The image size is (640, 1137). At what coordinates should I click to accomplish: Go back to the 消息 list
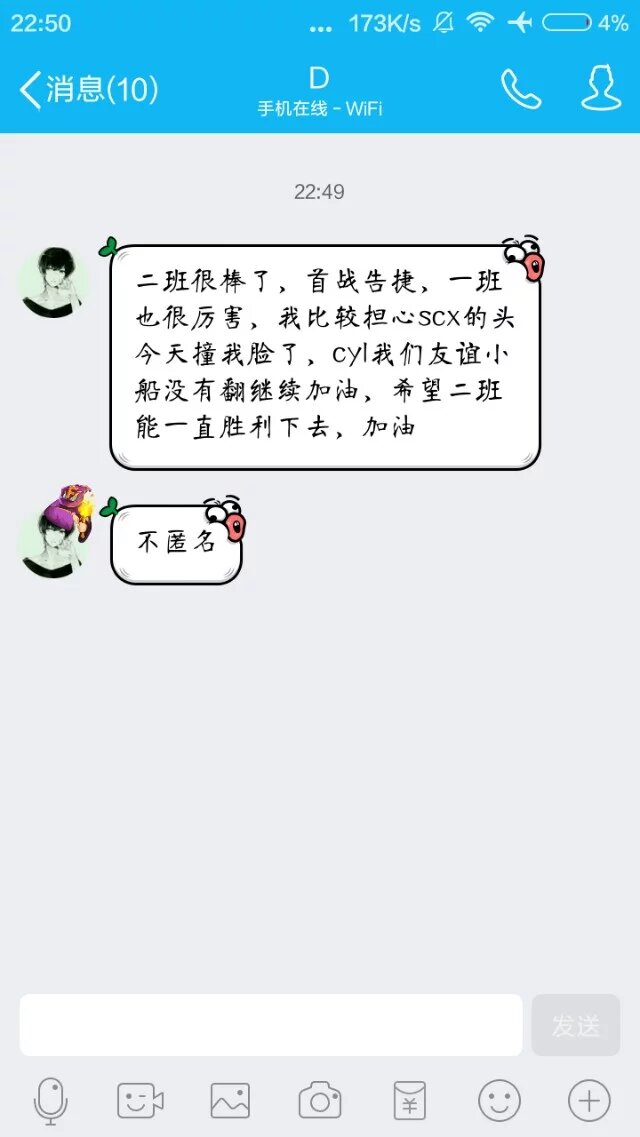coord(88,90)
